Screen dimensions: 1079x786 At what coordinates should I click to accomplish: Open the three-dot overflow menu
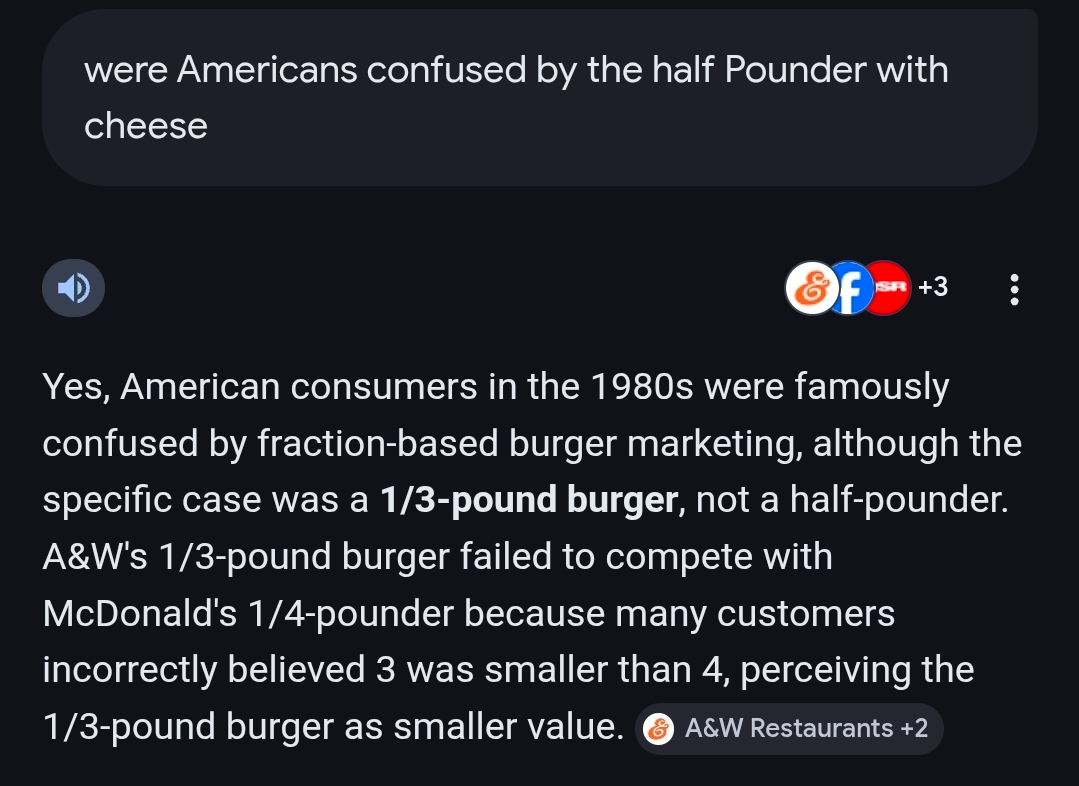click(1014, 289)
